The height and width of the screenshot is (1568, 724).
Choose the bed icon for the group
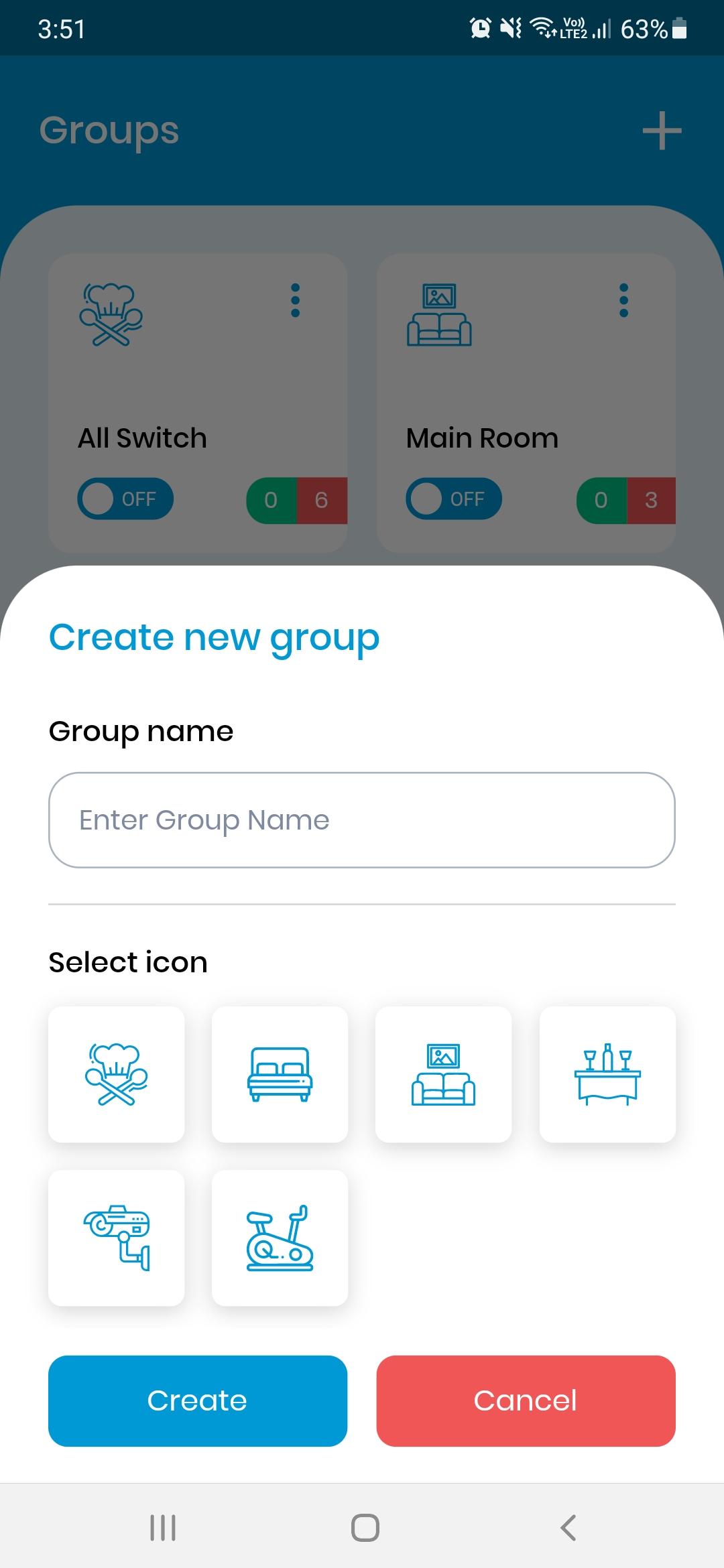280,1074
